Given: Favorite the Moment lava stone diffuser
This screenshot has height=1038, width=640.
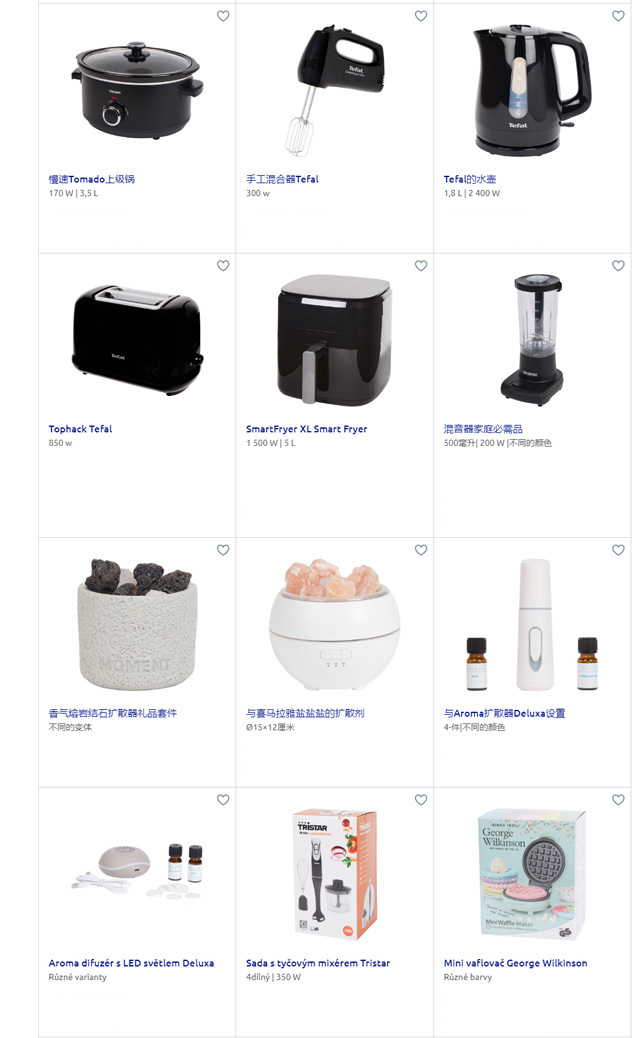Looking at the screenshot, I should tap(223, 550).
